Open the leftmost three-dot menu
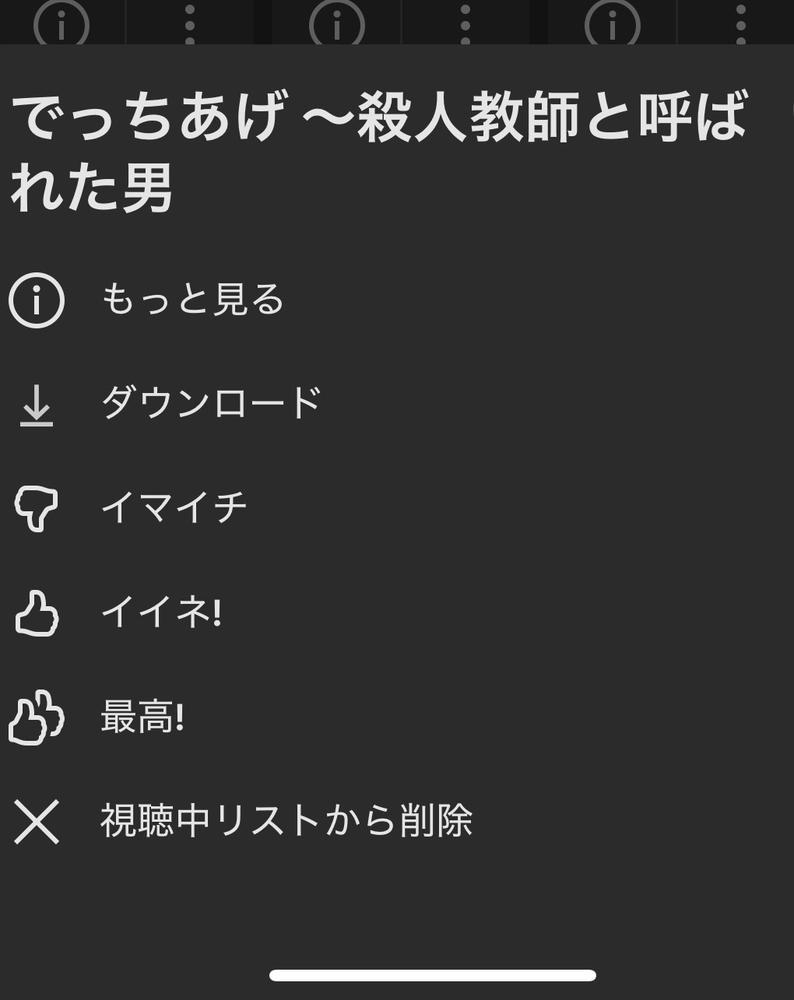Image resolution: width=794 pixels, height=1000 pixels. [189, 20]
